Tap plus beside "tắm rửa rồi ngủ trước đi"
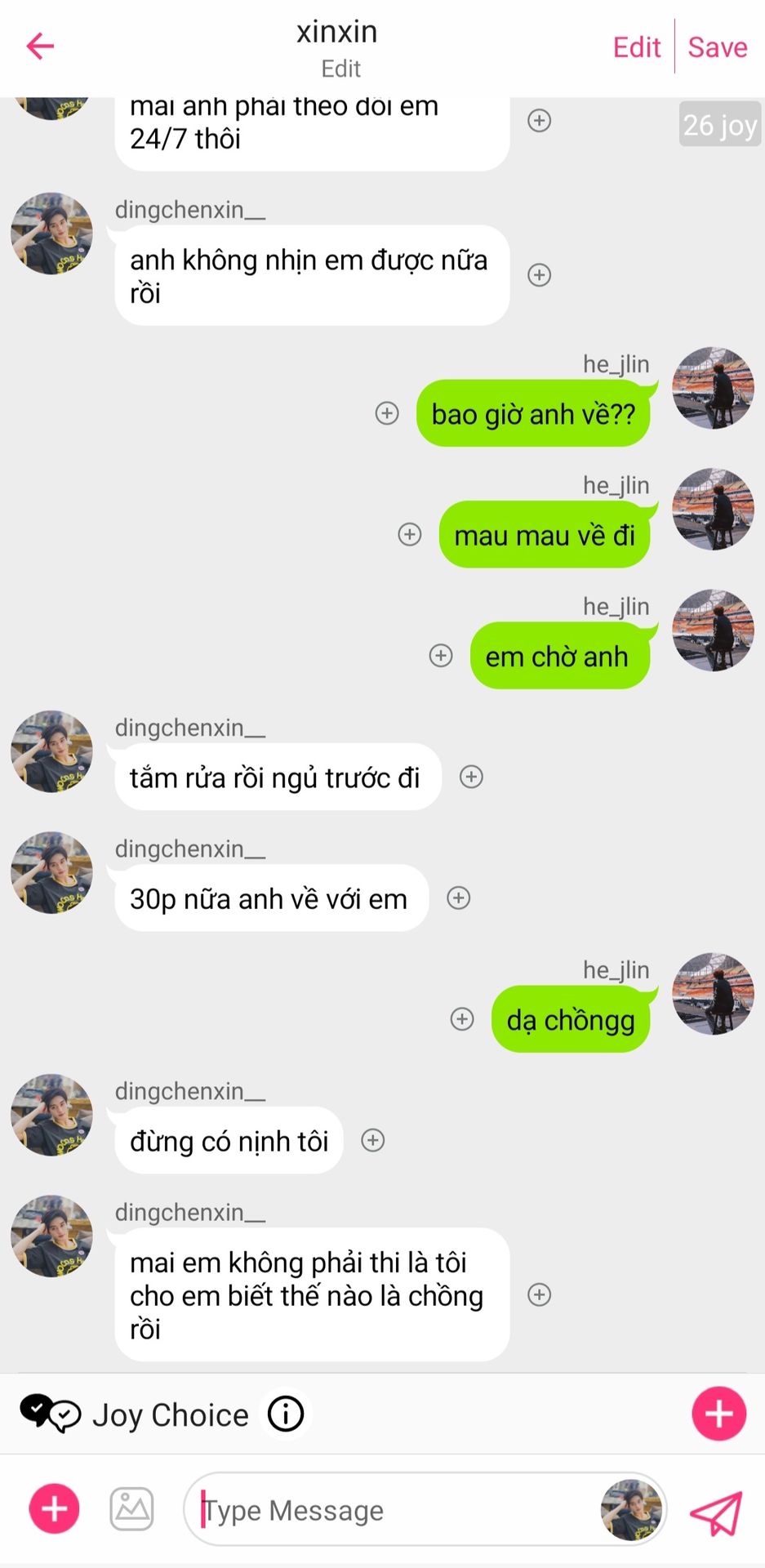The image size is (765, 1568). click(x=471, y=777)
